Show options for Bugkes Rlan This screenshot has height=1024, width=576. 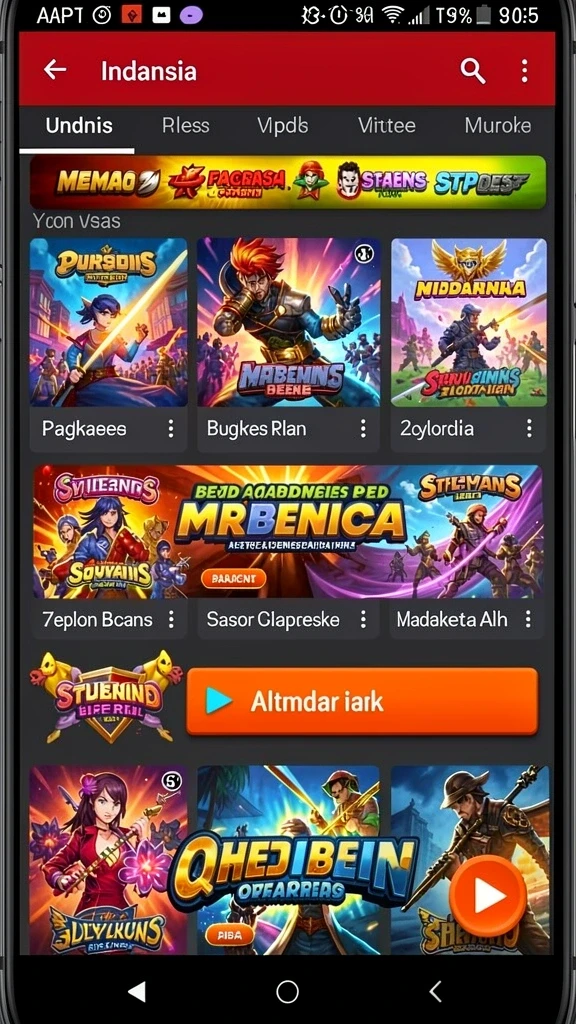coord(363,428)
